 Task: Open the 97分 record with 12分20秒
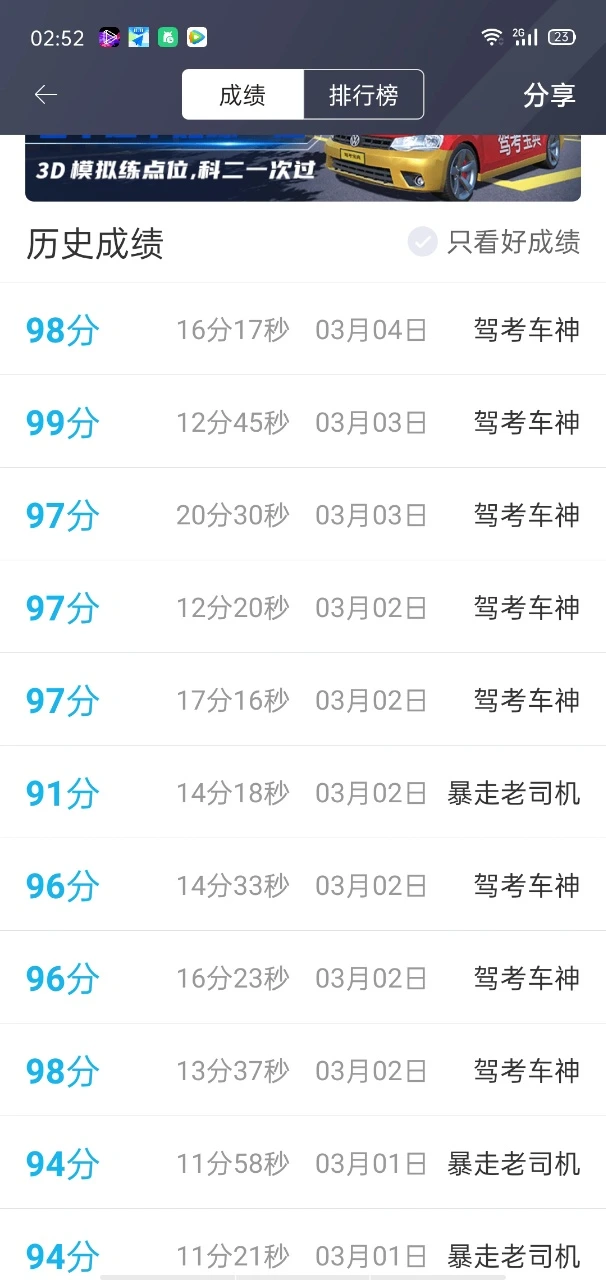tap(302, 607)
